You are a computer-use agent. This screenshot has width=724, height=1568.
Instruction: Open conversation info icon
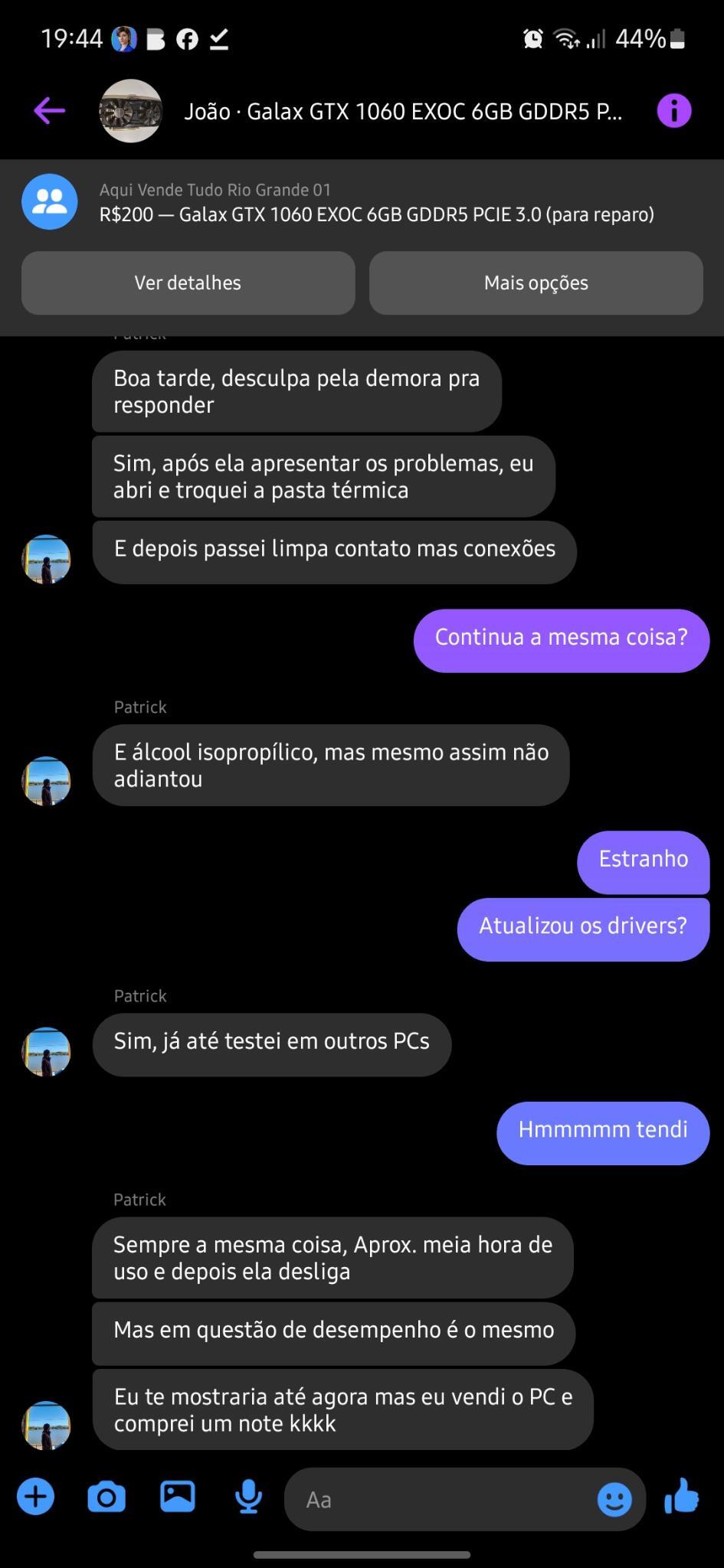click(x=674, y=111)
